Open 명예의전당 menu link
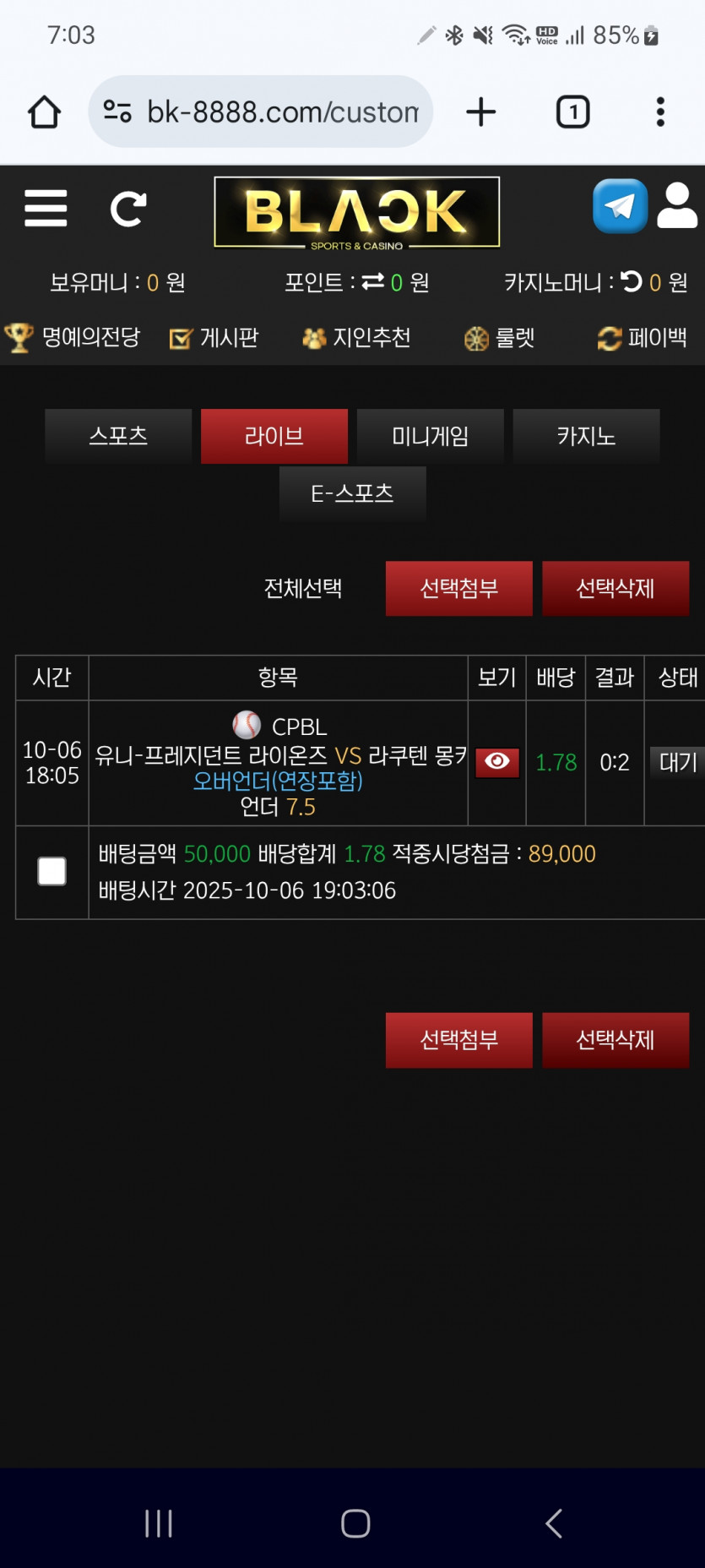This screenshot has width=705, height=1568. (73, 338)
